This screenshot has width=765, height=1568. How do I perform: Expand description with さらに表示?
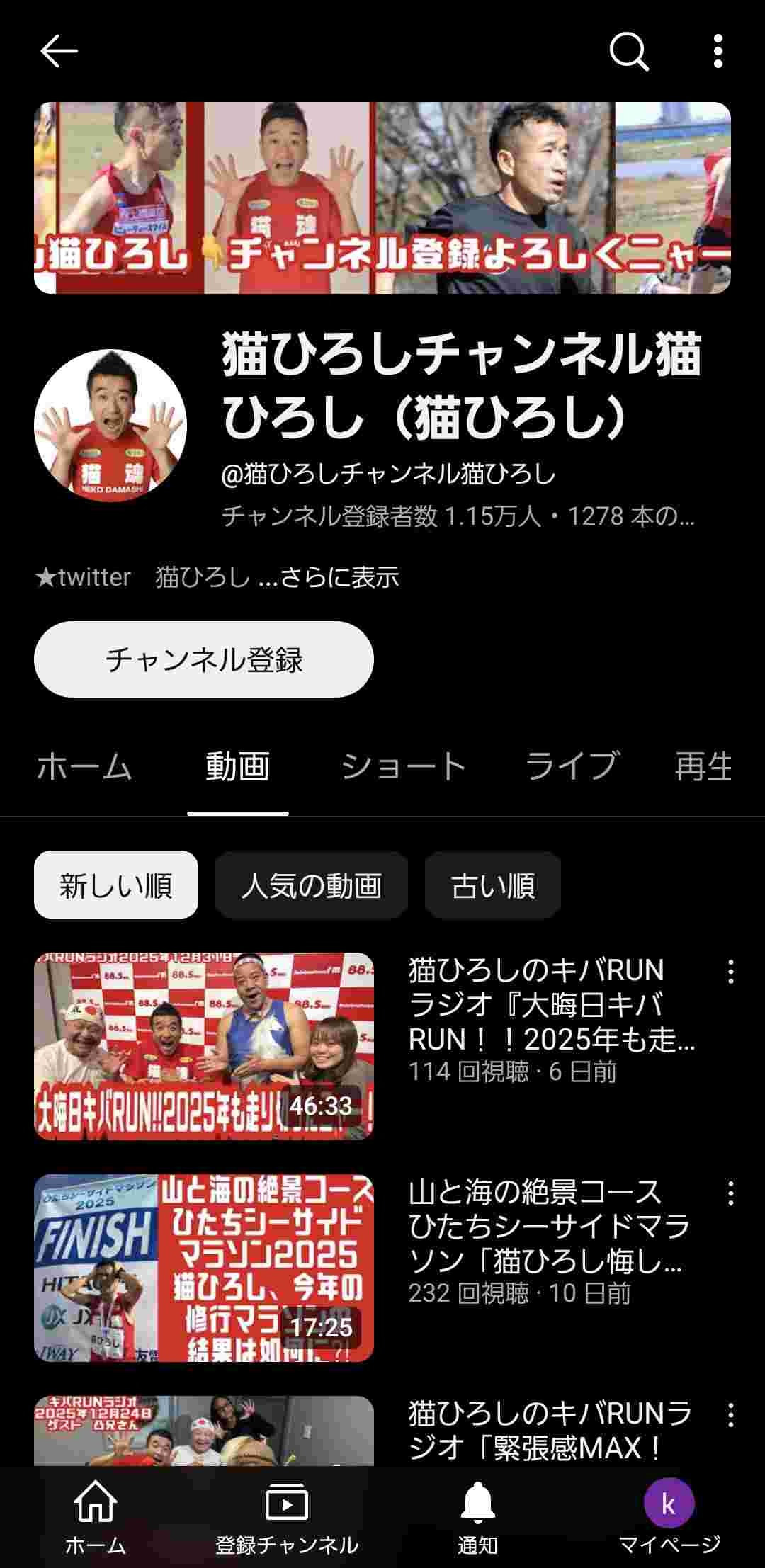click(339, 577)
